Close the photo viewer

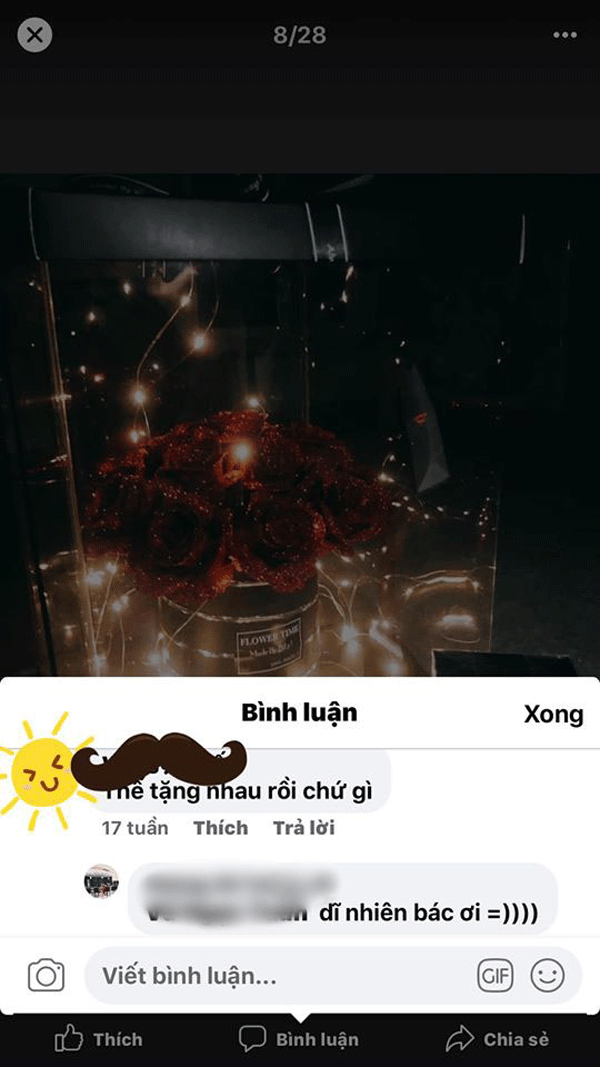[35, 36]
